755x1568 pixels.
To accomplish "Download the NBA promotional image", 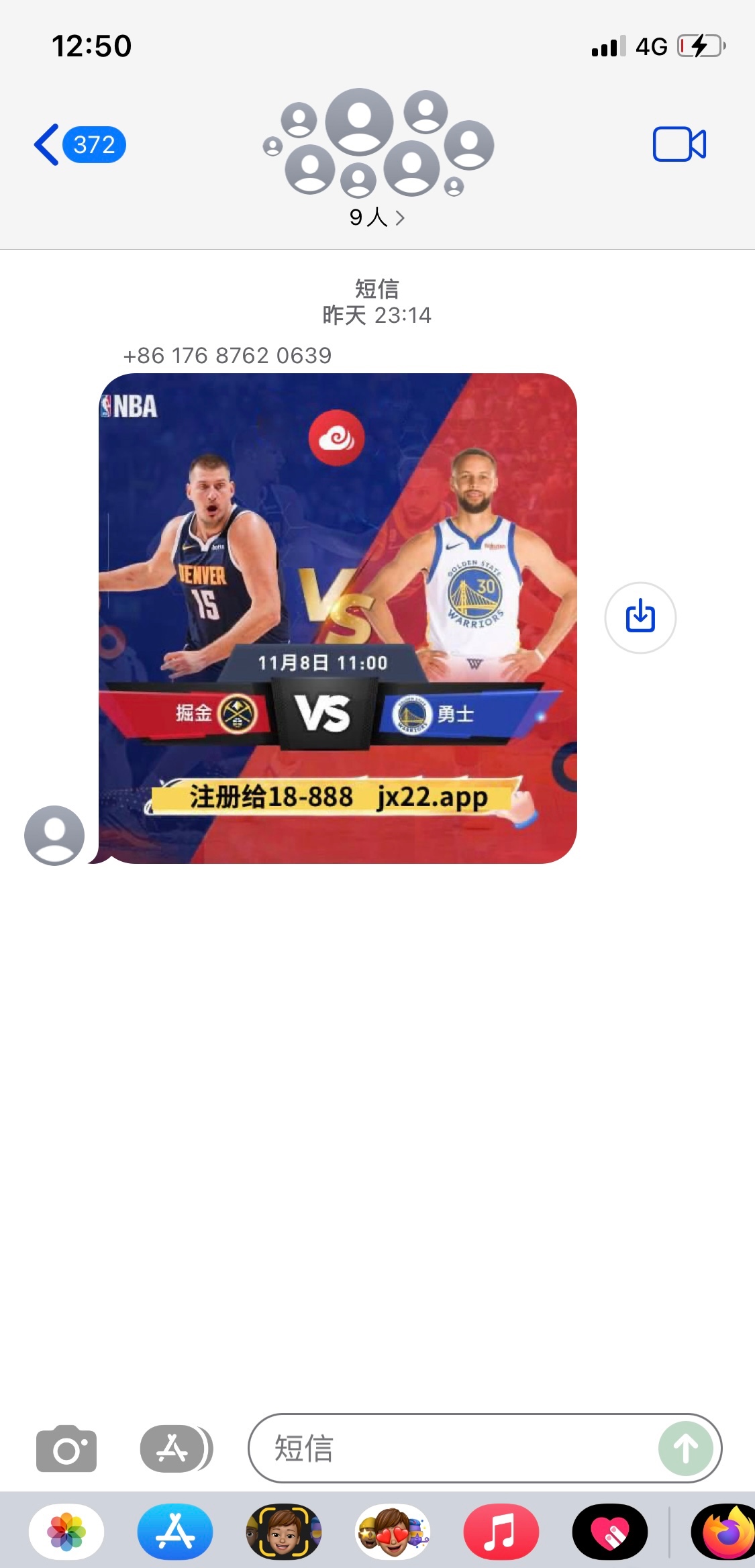I will (640, 616).
